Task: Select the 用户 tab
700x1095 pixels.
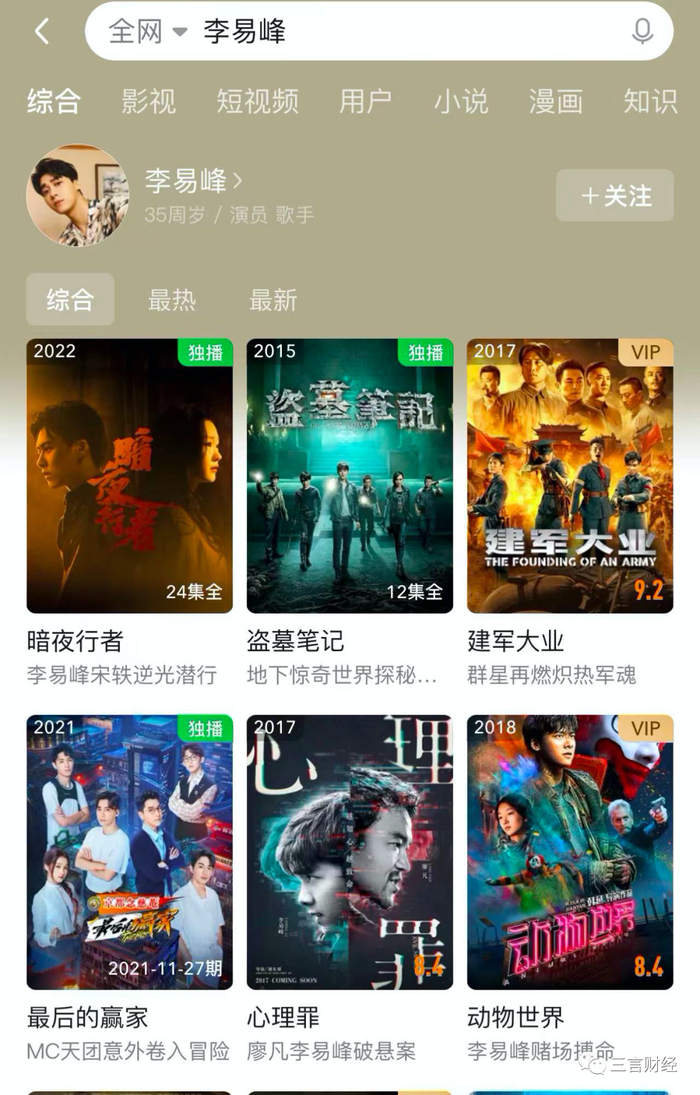Action: [x=365, y=101]
